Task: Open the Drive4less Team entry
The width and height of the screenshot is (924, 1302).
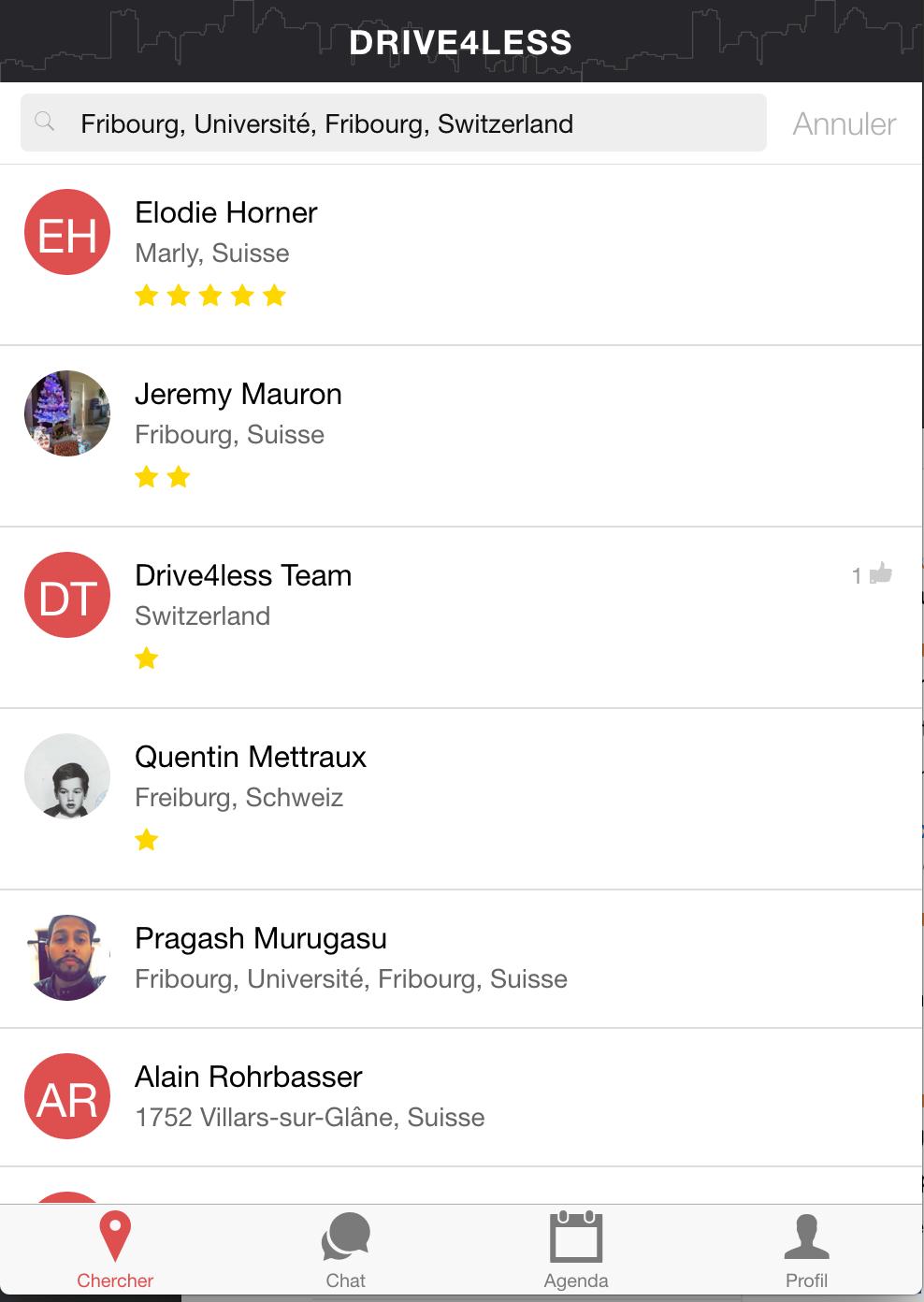Action: point(243,576)
